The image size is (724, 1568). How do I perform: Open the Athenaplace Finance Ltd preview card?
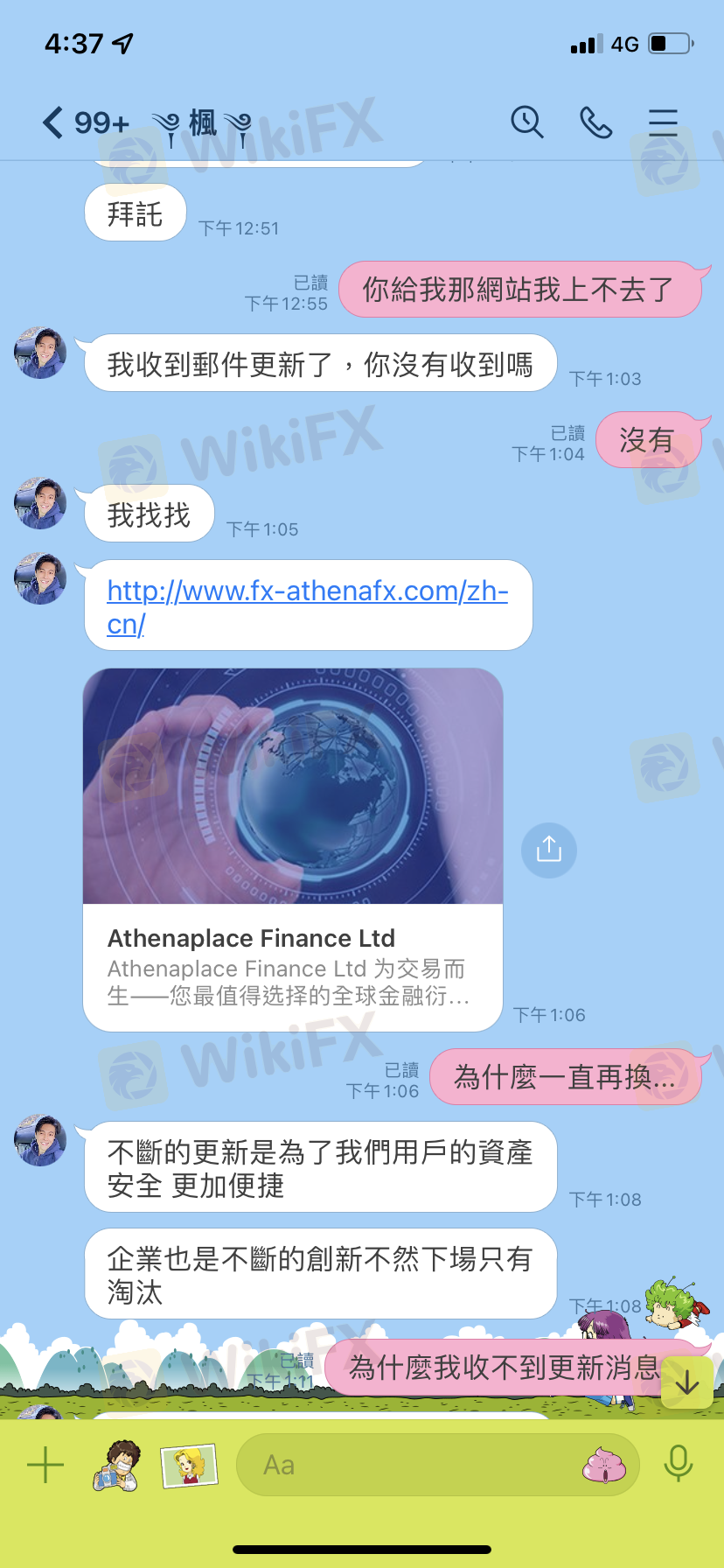(x=292, y=849)
